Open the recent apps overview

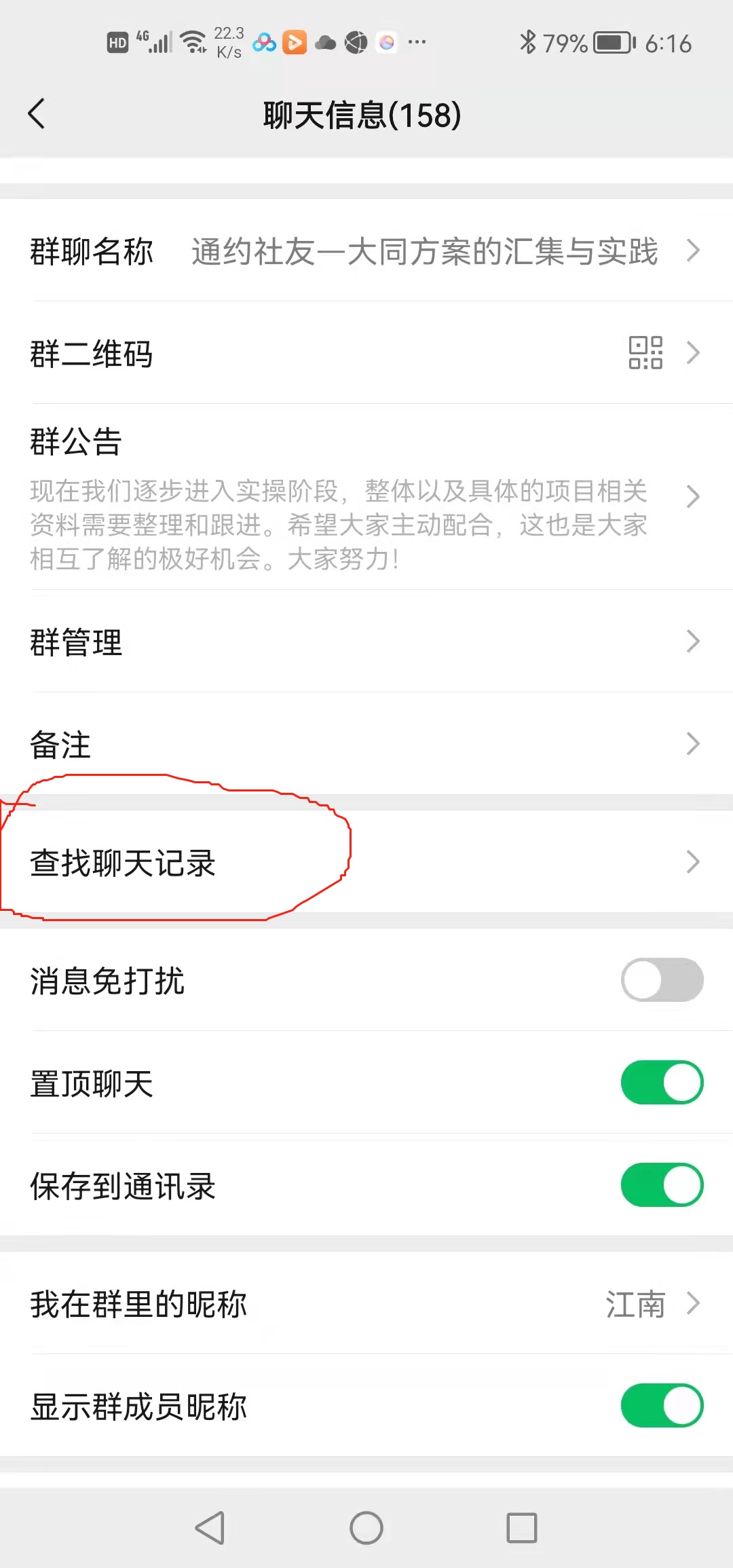pyautogui.click(x=521, y=1528)
